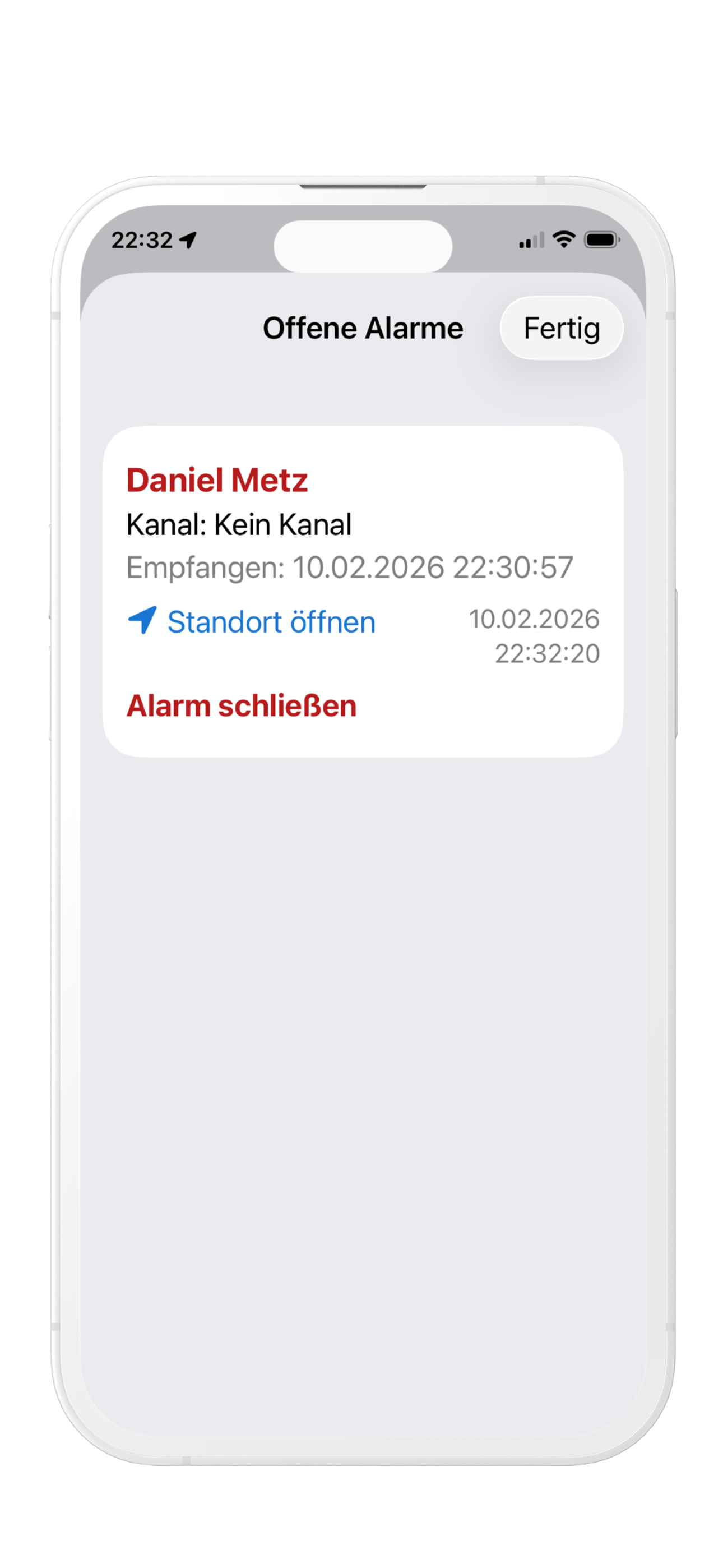Dismiss the view with the Fertig button

pyautogui.click(x=561, y=328)
